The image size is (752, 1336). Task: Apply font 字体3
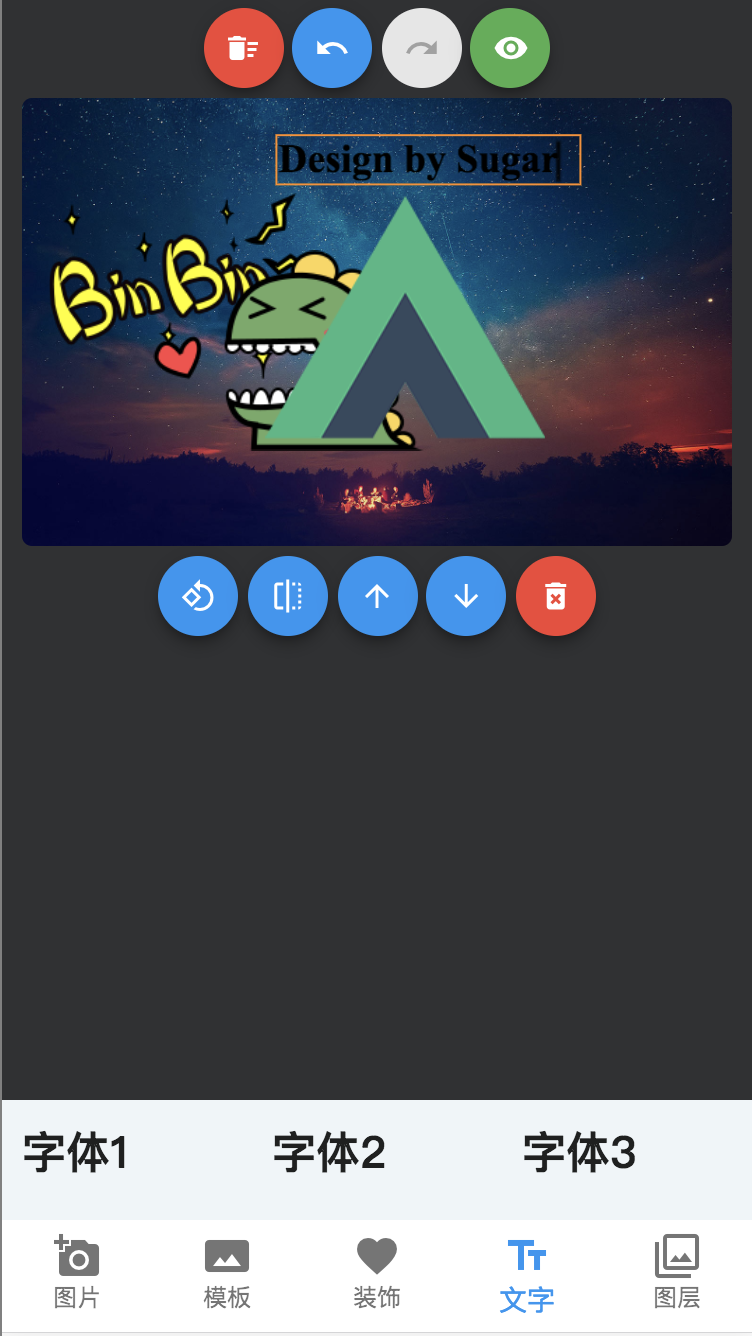coord(579,1153)
